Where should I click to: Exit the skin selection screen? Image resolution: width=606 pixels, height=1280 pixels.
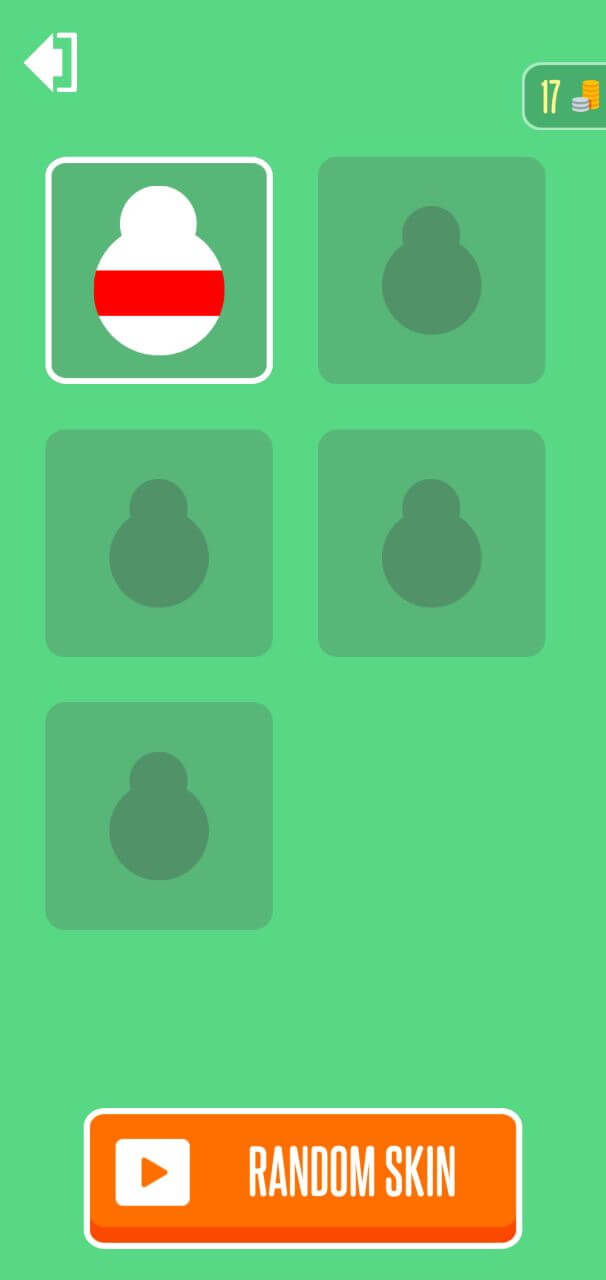point(51,63)
